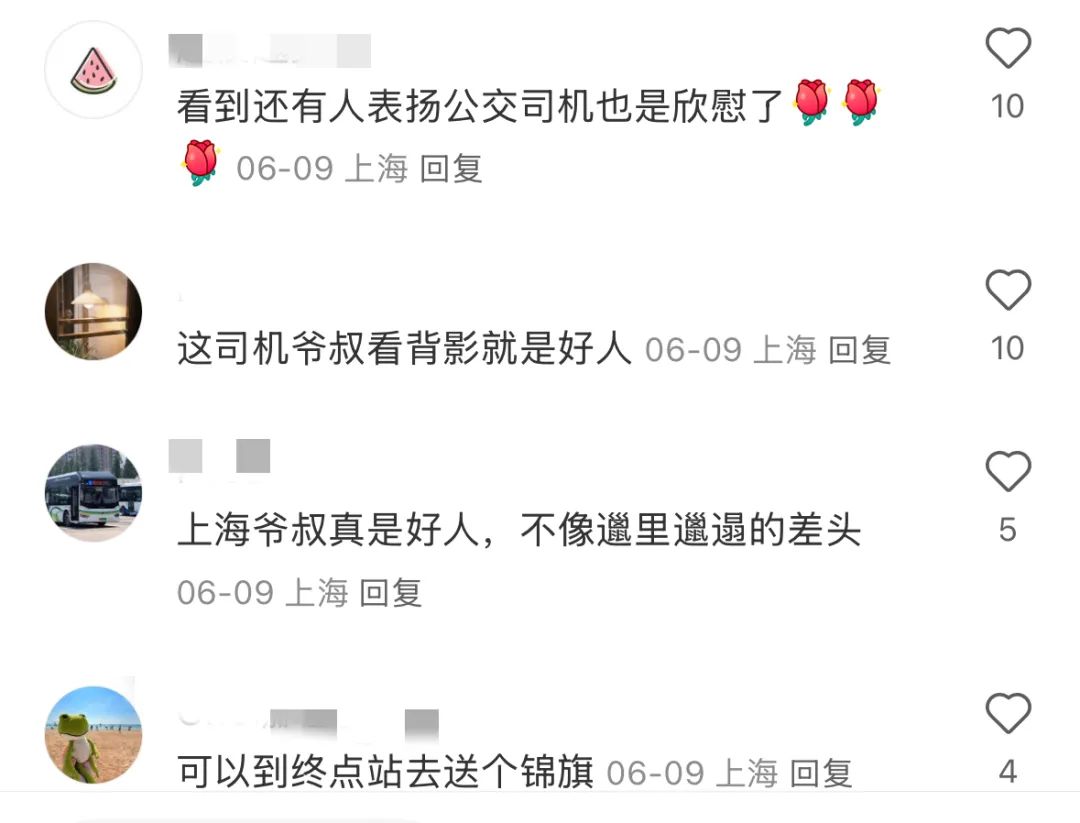Reply to the comment about 表扬公交司机

tap(451, 168)
